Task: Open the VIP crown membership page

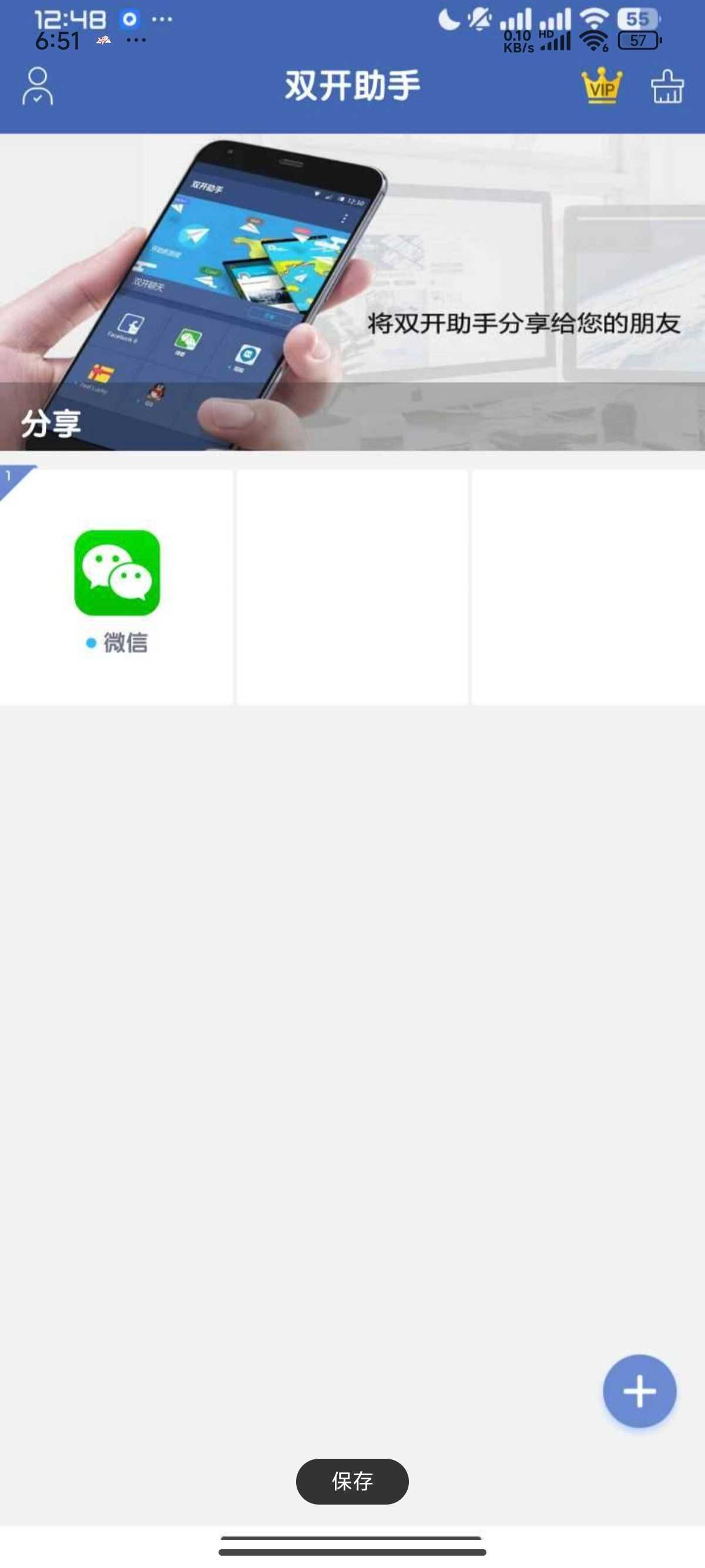Action: pos(602,86)
